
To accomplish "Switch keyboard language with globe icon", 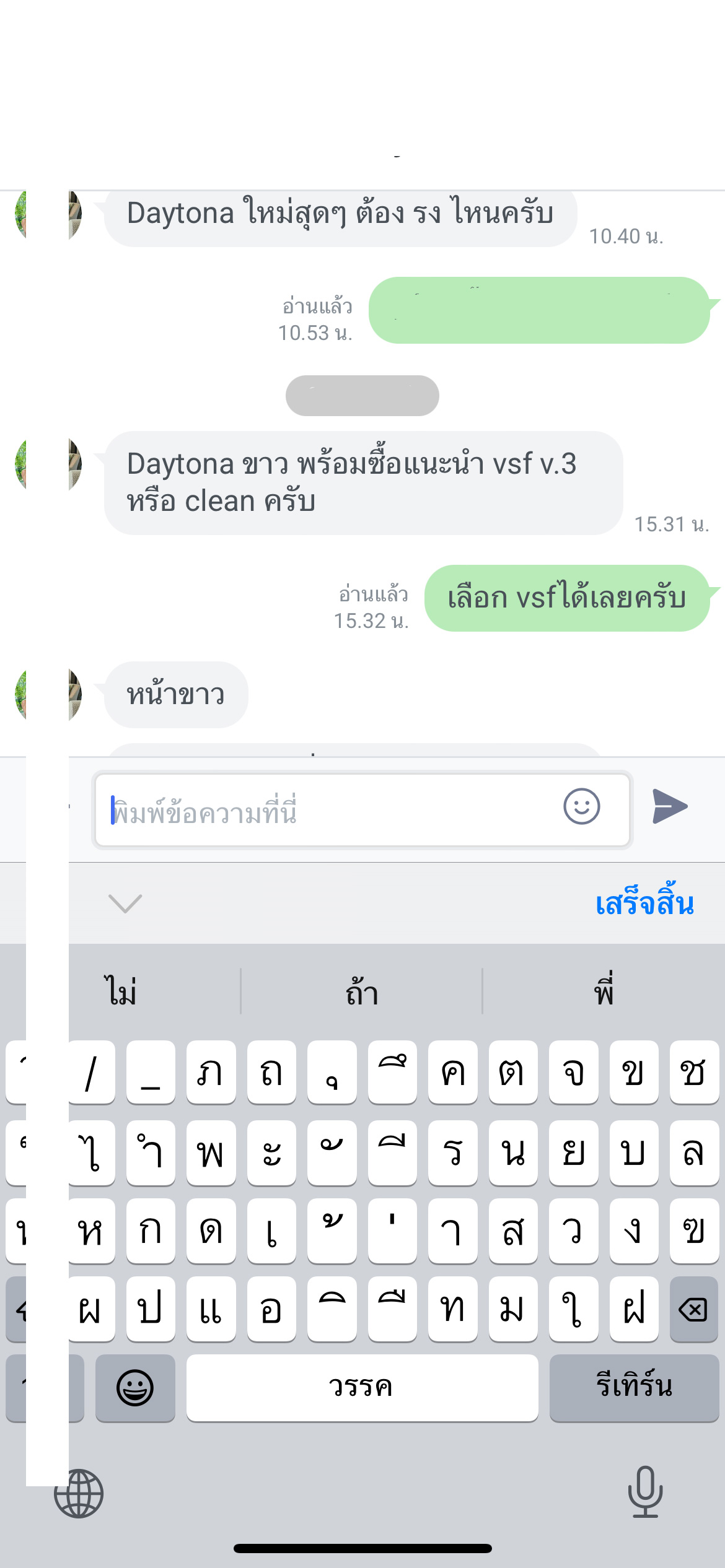I will [79, 1493].
